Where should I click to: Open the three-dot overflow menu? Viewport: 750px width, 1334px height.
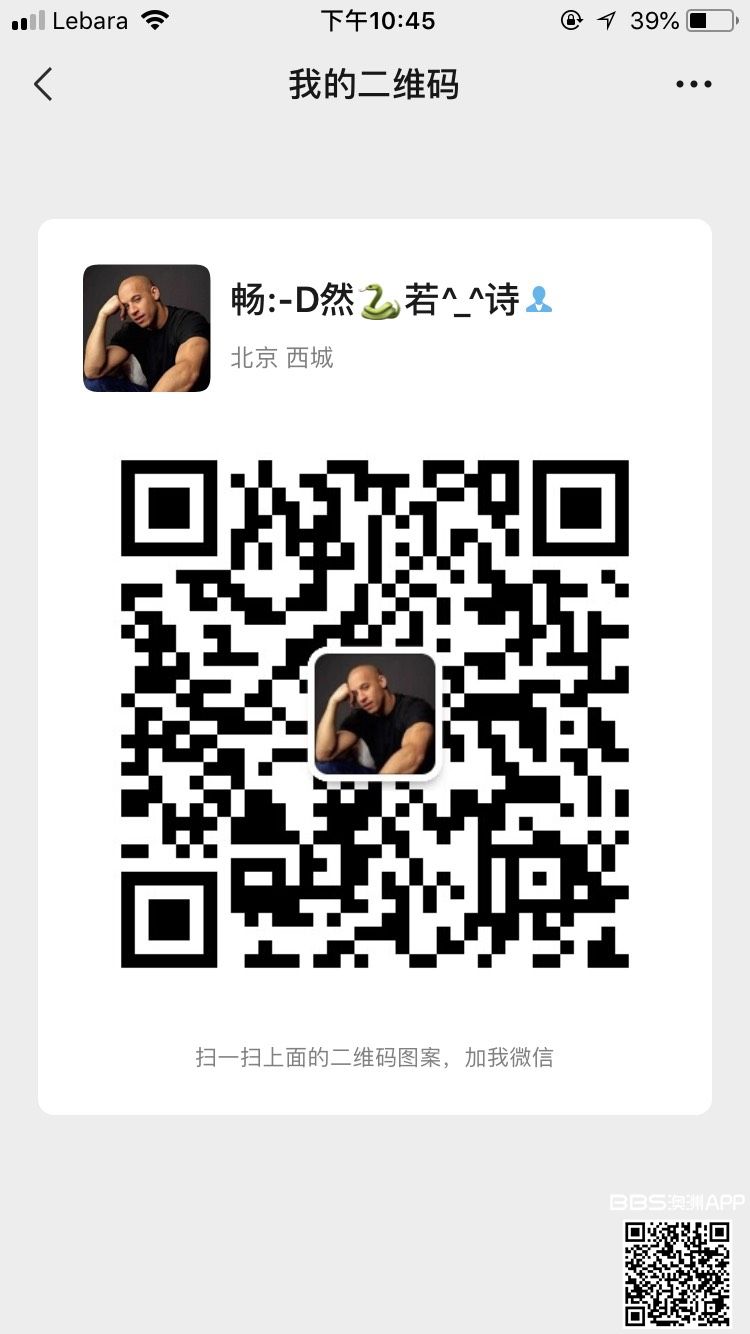pyautogui.click(x=693, y=85)
